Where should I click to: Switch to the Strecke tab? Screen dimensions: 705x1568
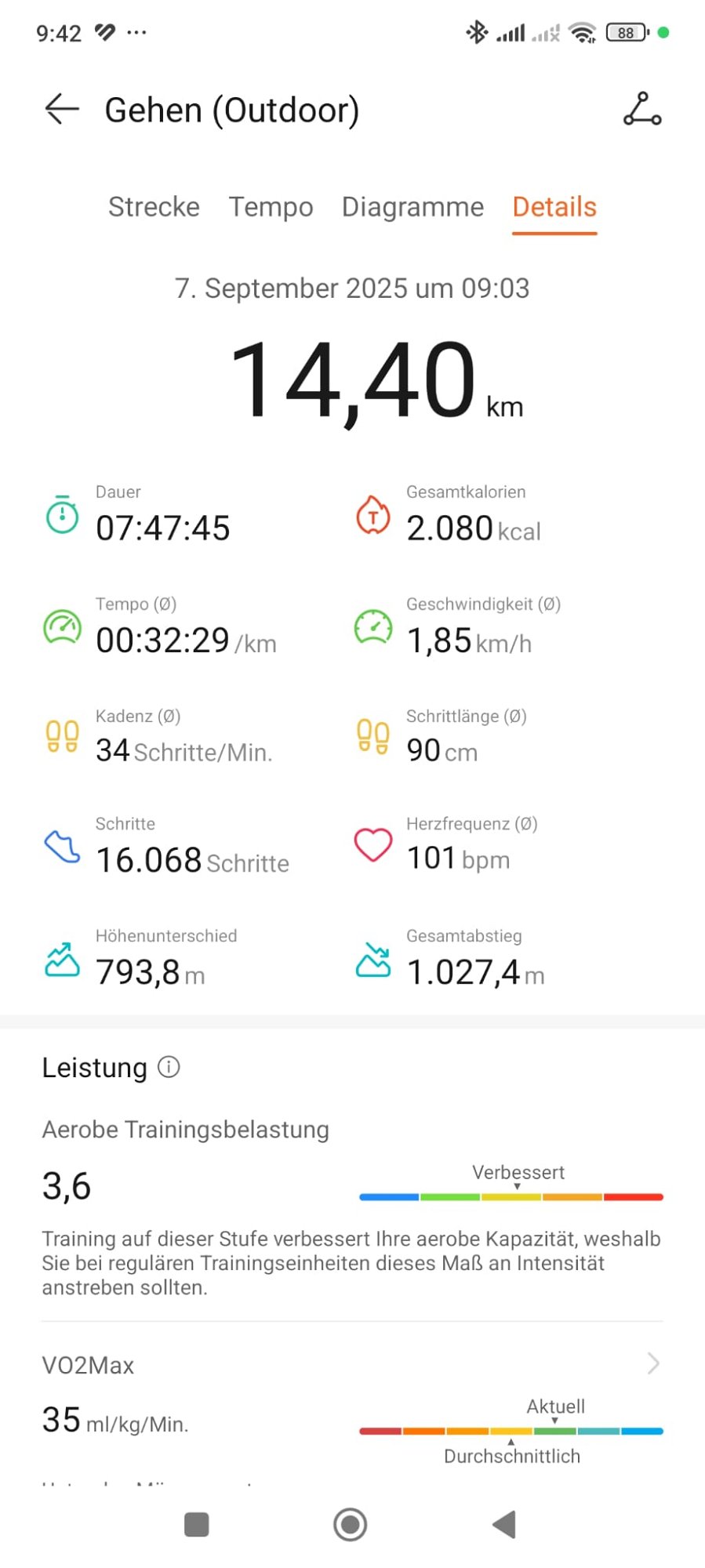[154, 207]
